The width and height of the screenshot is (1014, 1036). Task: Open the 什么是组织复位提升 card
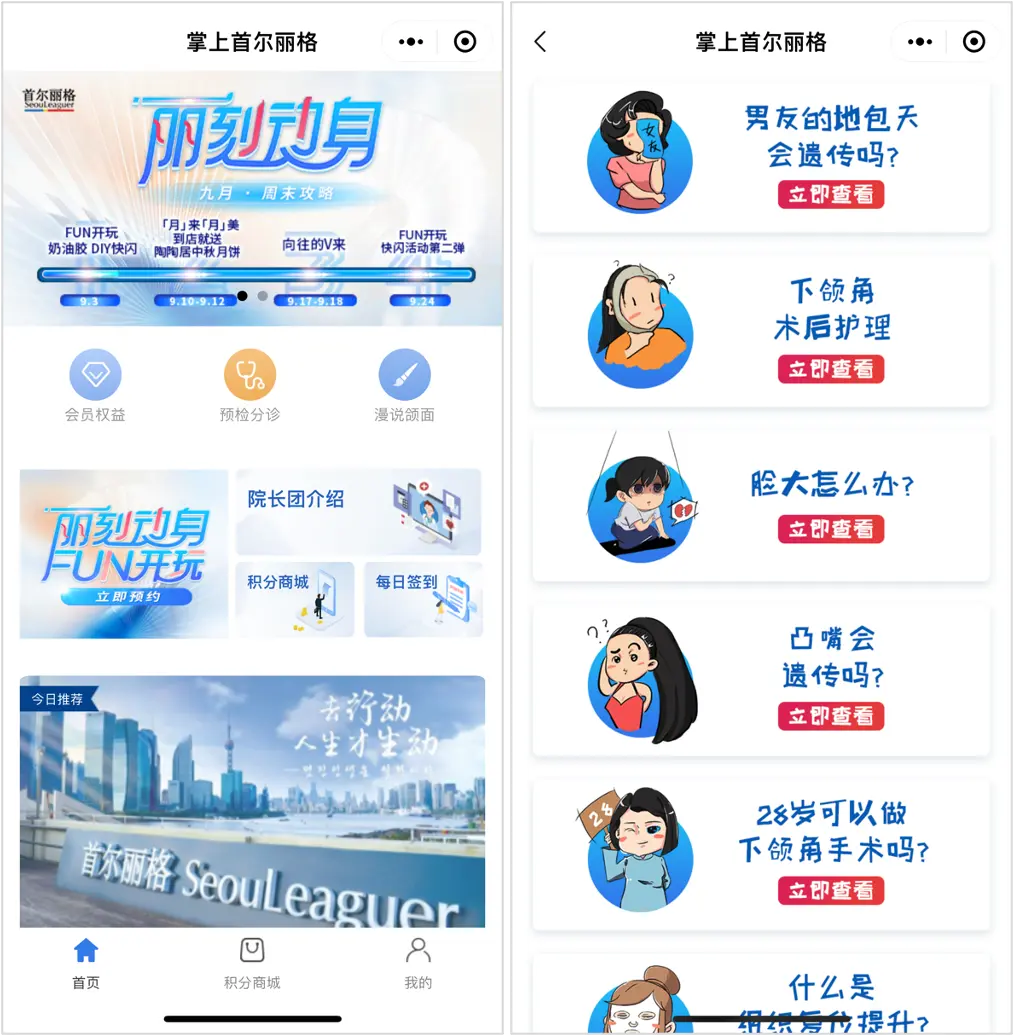761,994
